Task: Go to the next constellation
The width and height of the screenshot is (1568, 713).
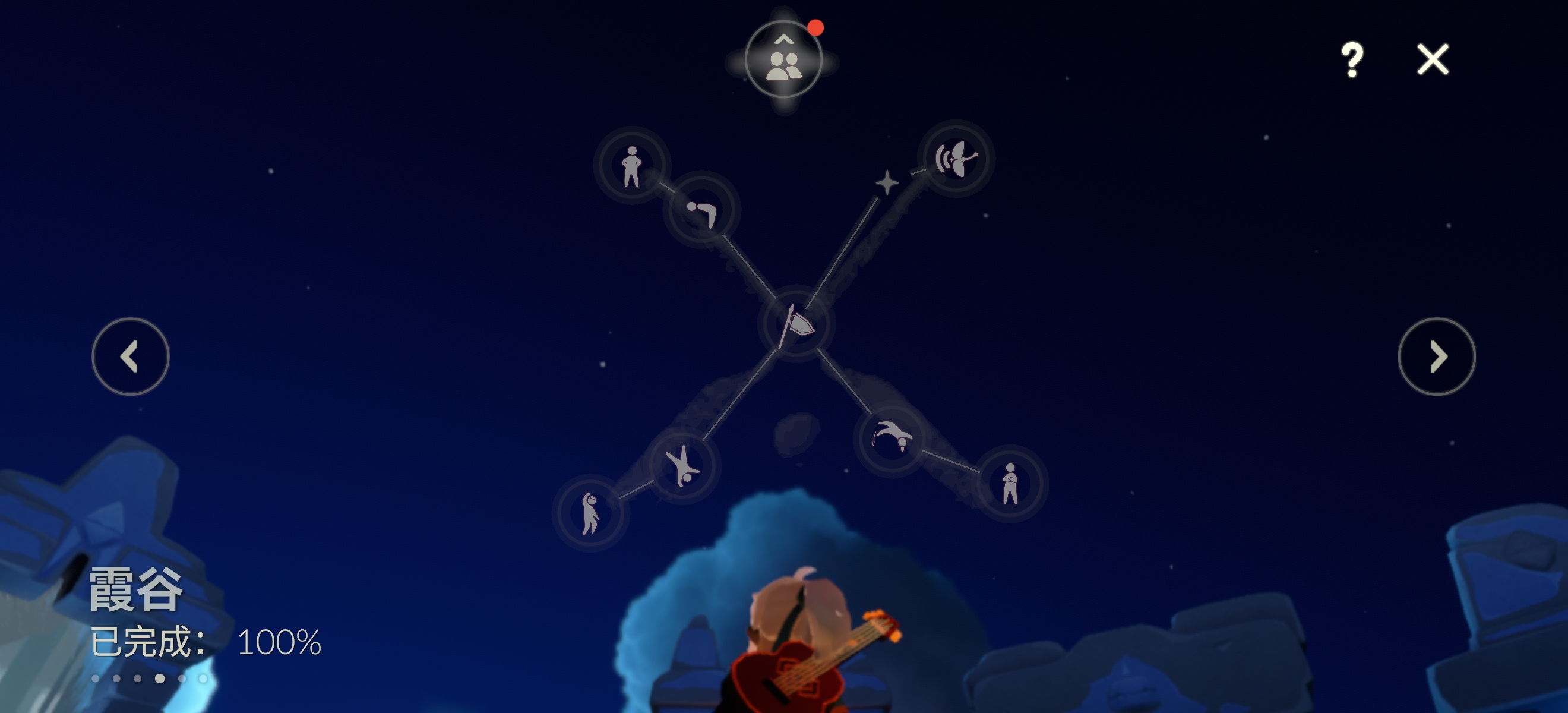Action: click(1437, 357)
